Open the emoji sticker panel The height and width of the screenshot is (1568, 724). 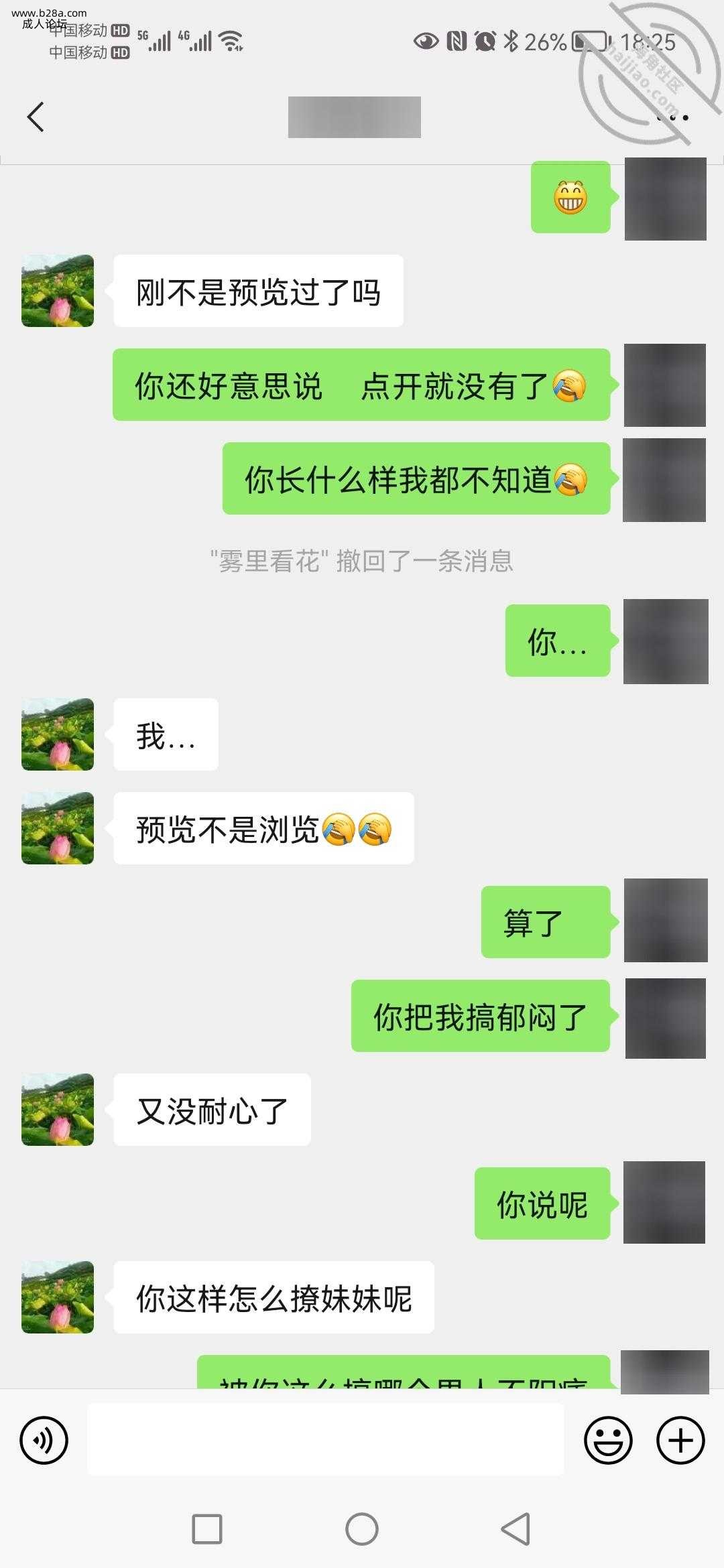(608, 1440)
